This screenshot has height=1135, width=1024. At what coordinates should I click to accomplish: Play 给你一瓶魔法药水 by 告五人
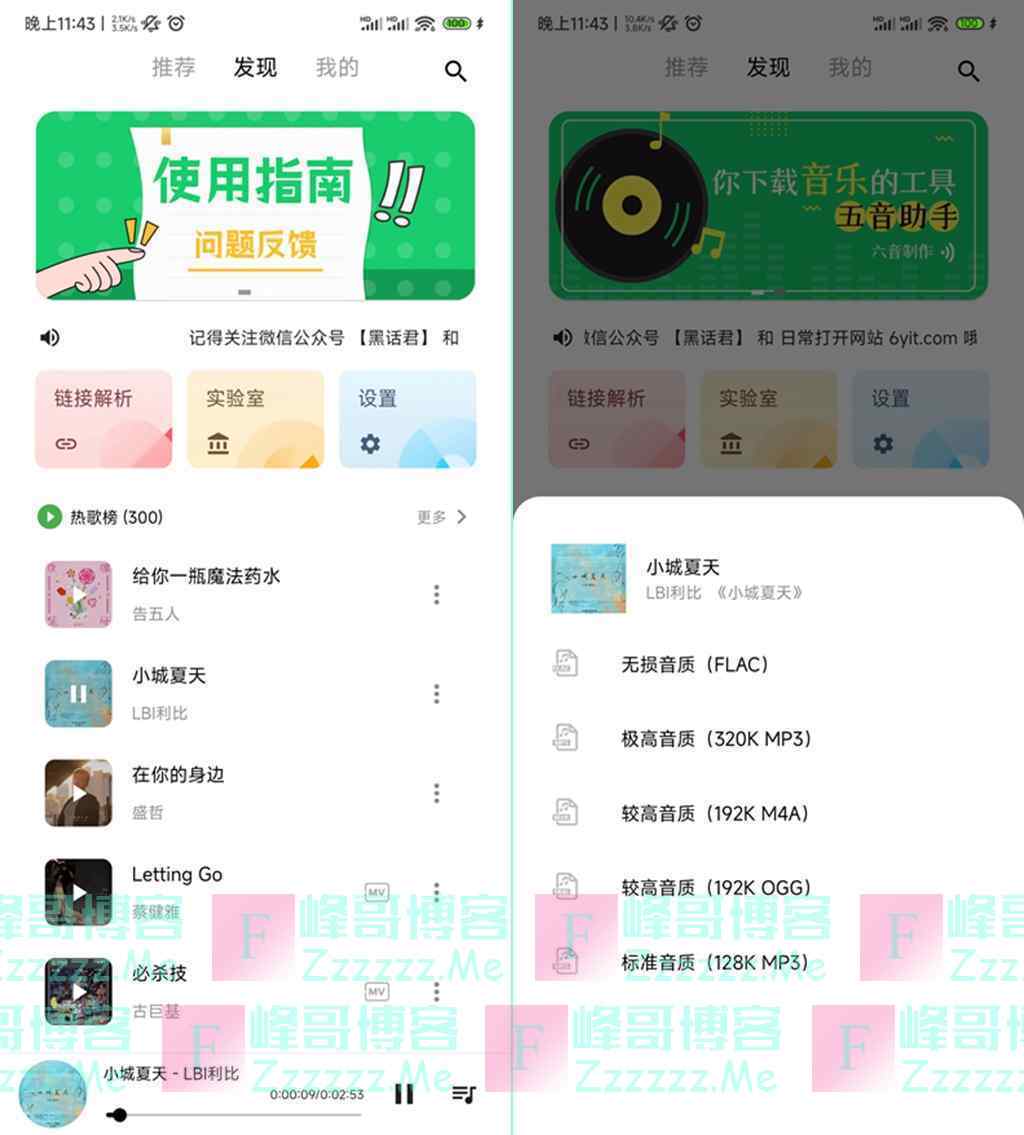click(x=78, y=594)
